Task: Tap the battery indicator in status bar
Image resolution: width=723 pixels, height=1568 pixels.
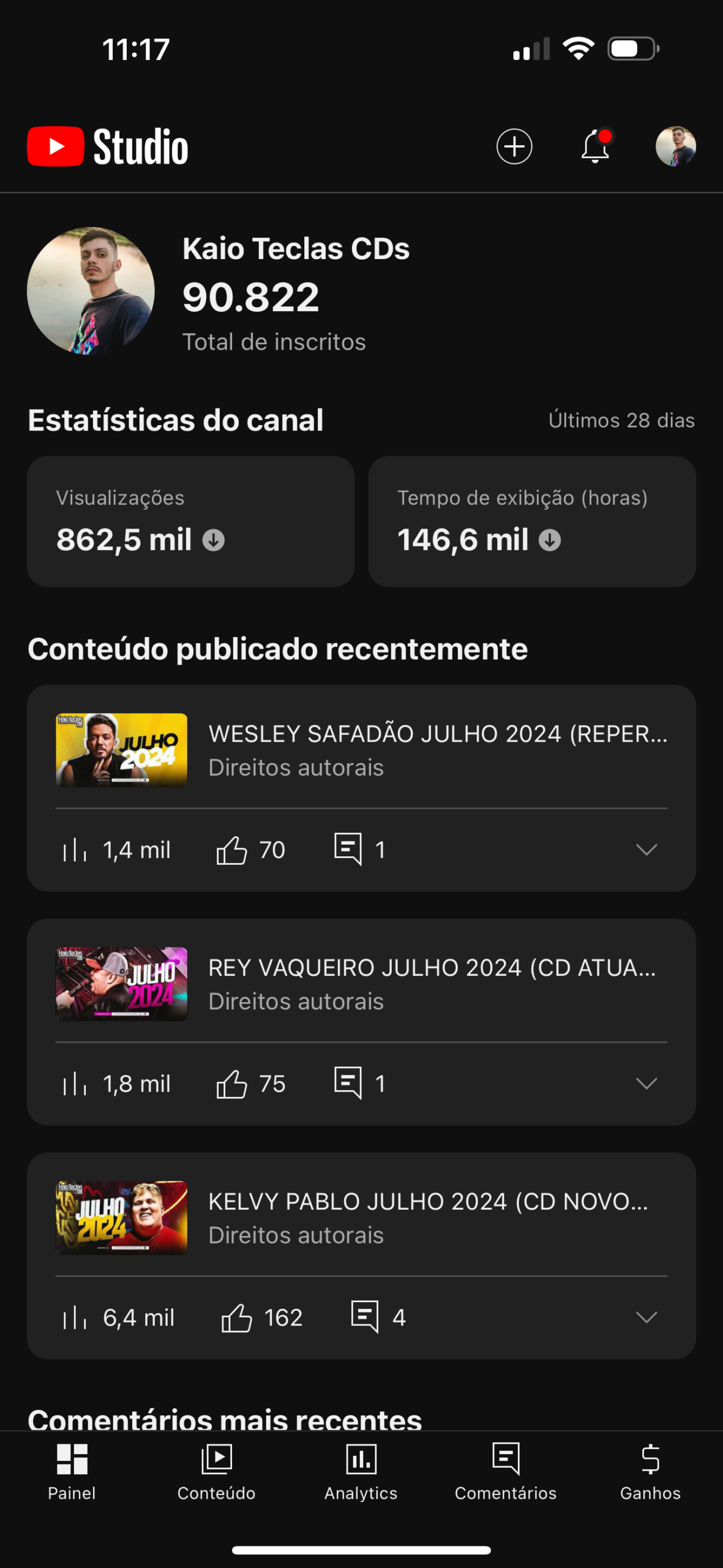Action: [630, 49]
